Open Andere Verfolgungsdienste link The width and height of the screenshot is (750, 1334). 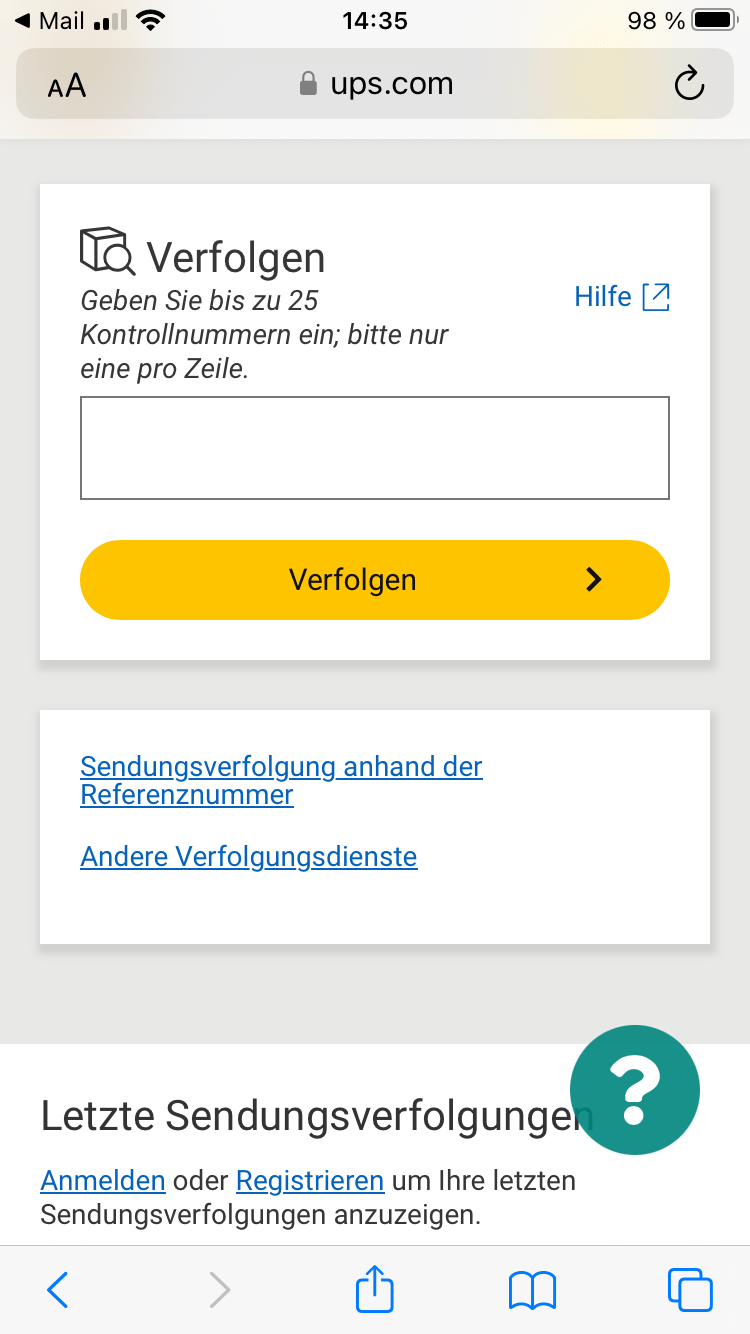(x=248, y=857)
